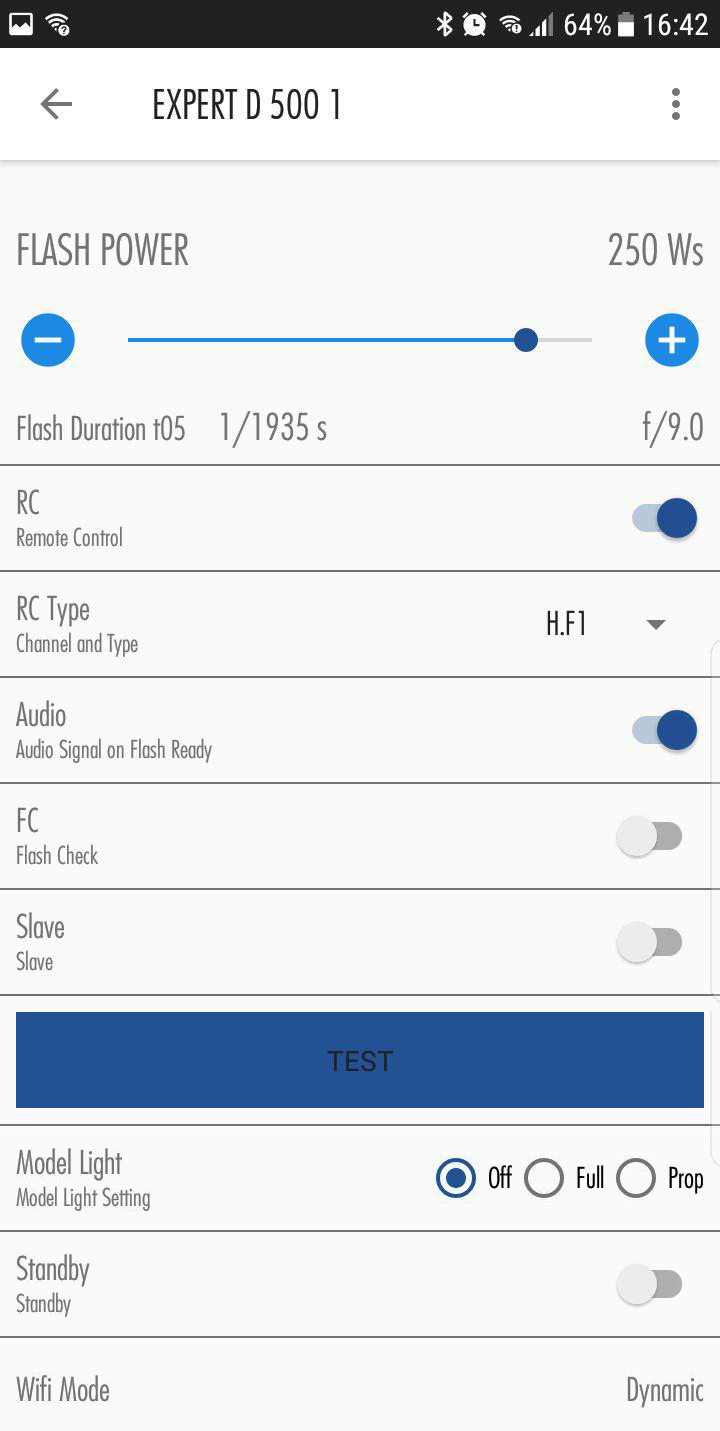Set Model Light to Full

[x=544, y=1178]
